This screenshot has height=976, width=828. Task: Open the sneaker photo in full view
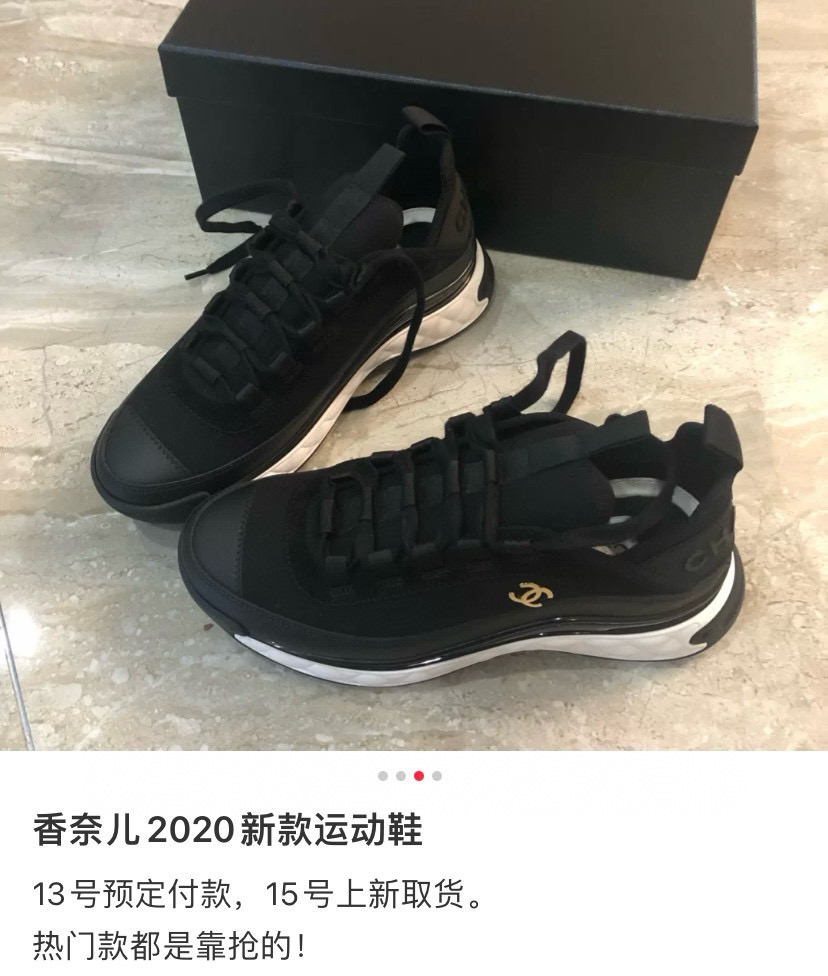414,375
